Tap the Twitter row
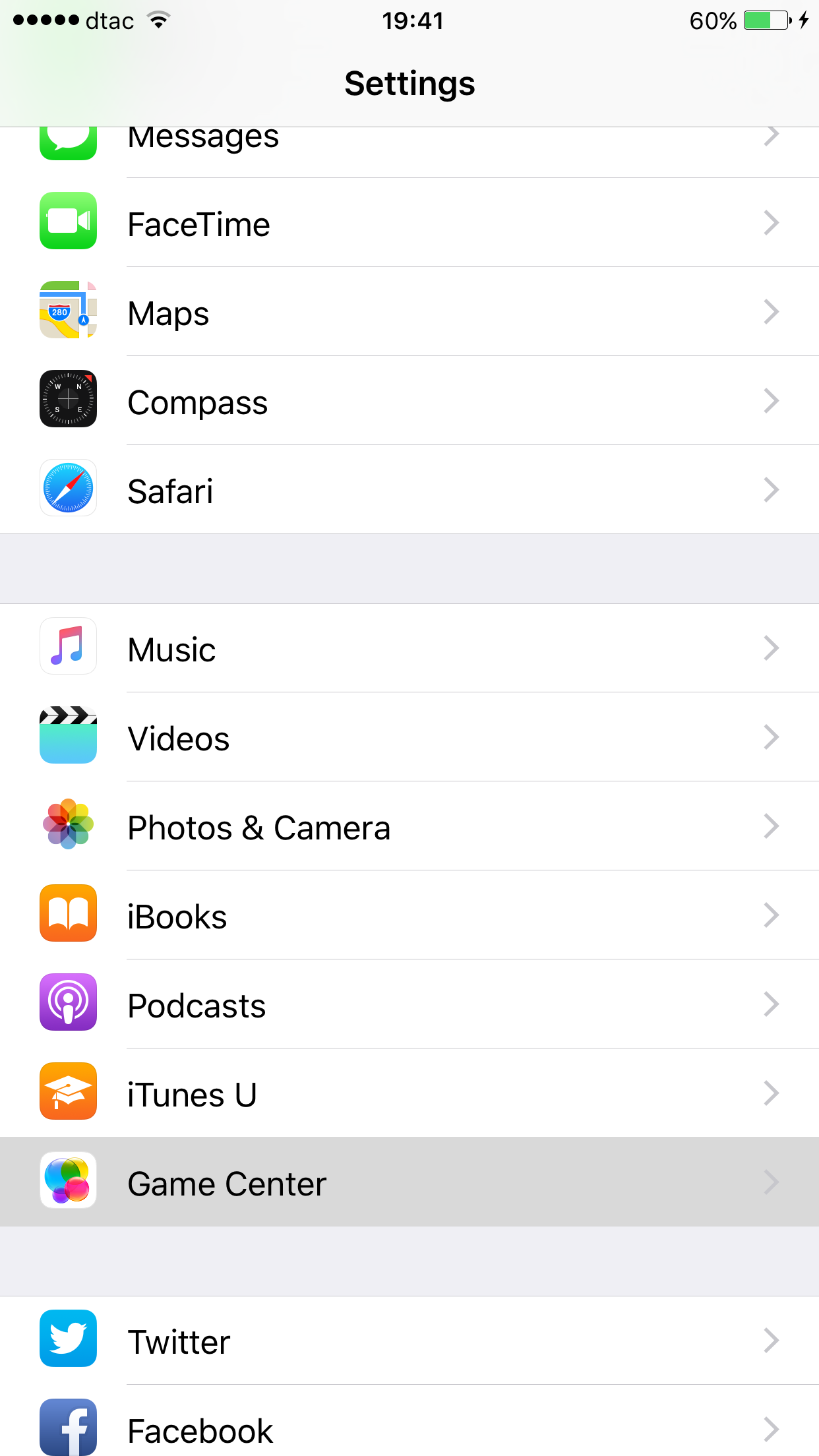The image size is (819, 1456). tap(409, 1340)
